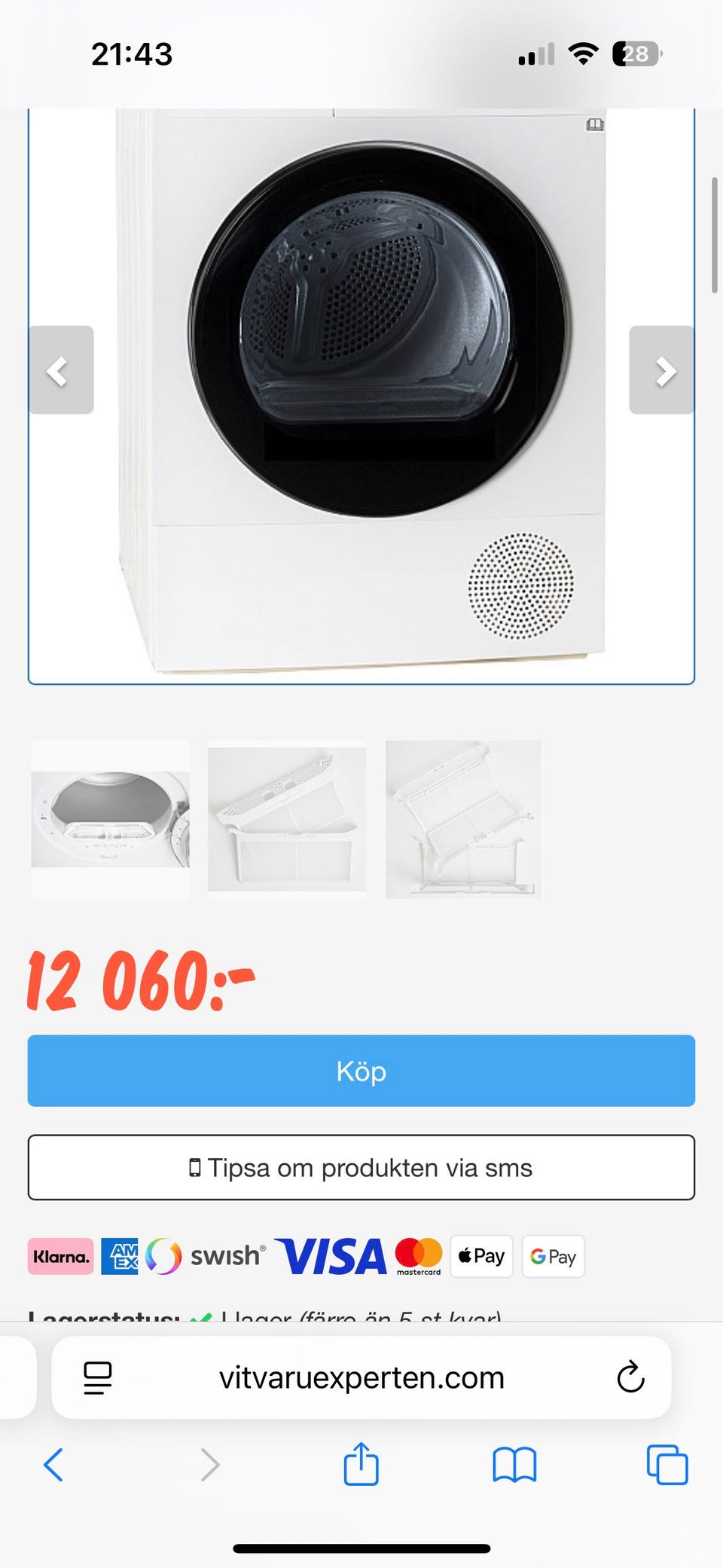Image resolution: width=723 pixels, height=1568 pixels.
Task: Open Safari bookmarks
Action: tap(514, 1465)
